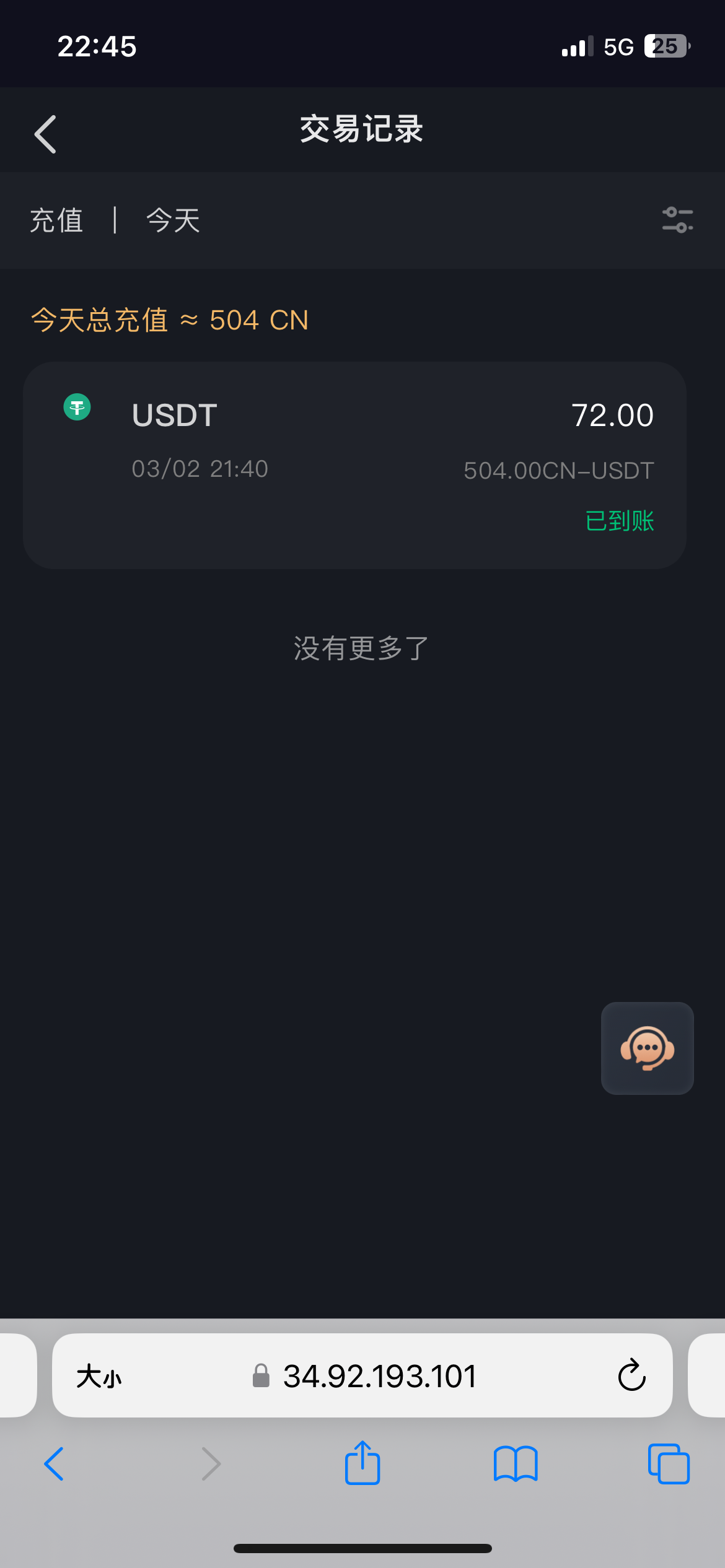
Task: Tap the padlock icon in the address bar
Action: (260, 1377)
